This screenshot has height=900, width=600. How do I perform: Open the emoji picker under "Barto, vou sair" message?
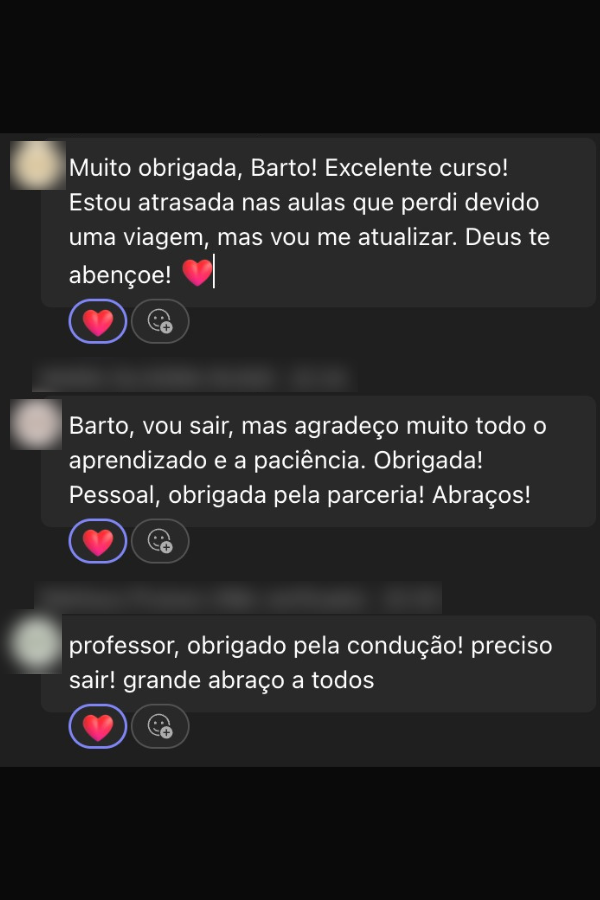tap(160, 541)
